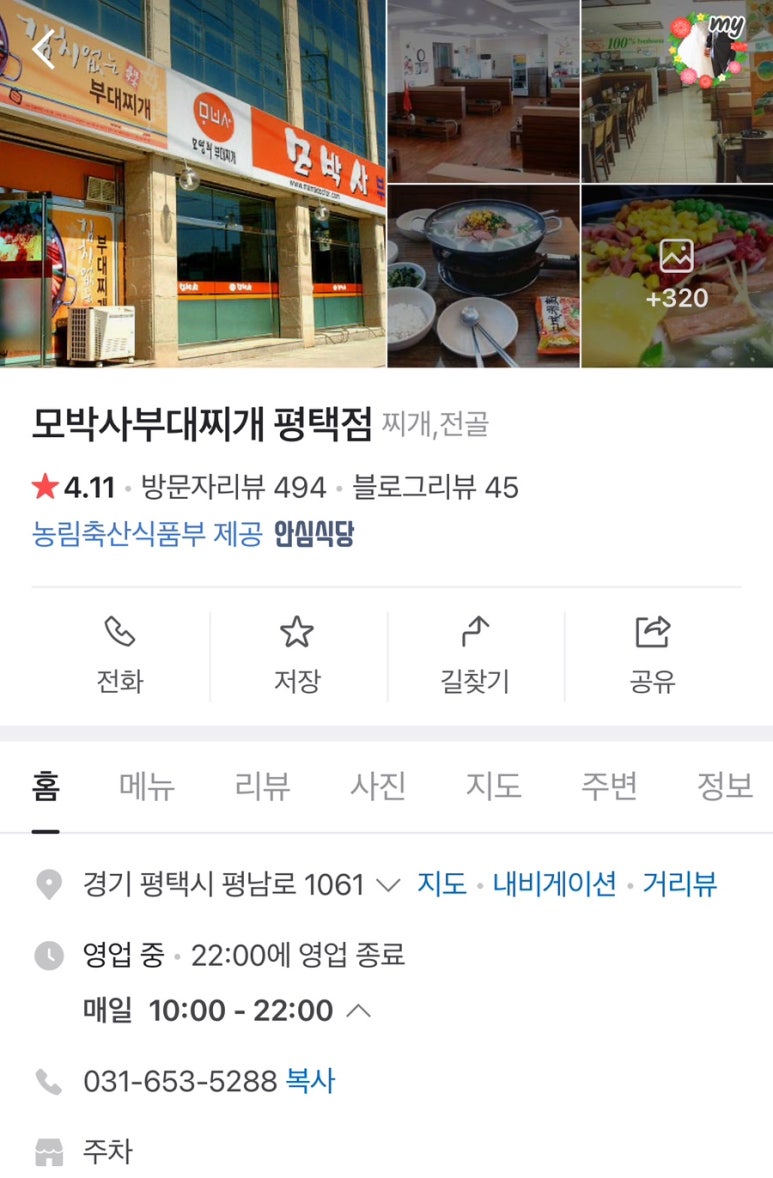Open the +320 more photos tile
The height and width of the screenshot is (1178, 773).
(x=676, y=276)
